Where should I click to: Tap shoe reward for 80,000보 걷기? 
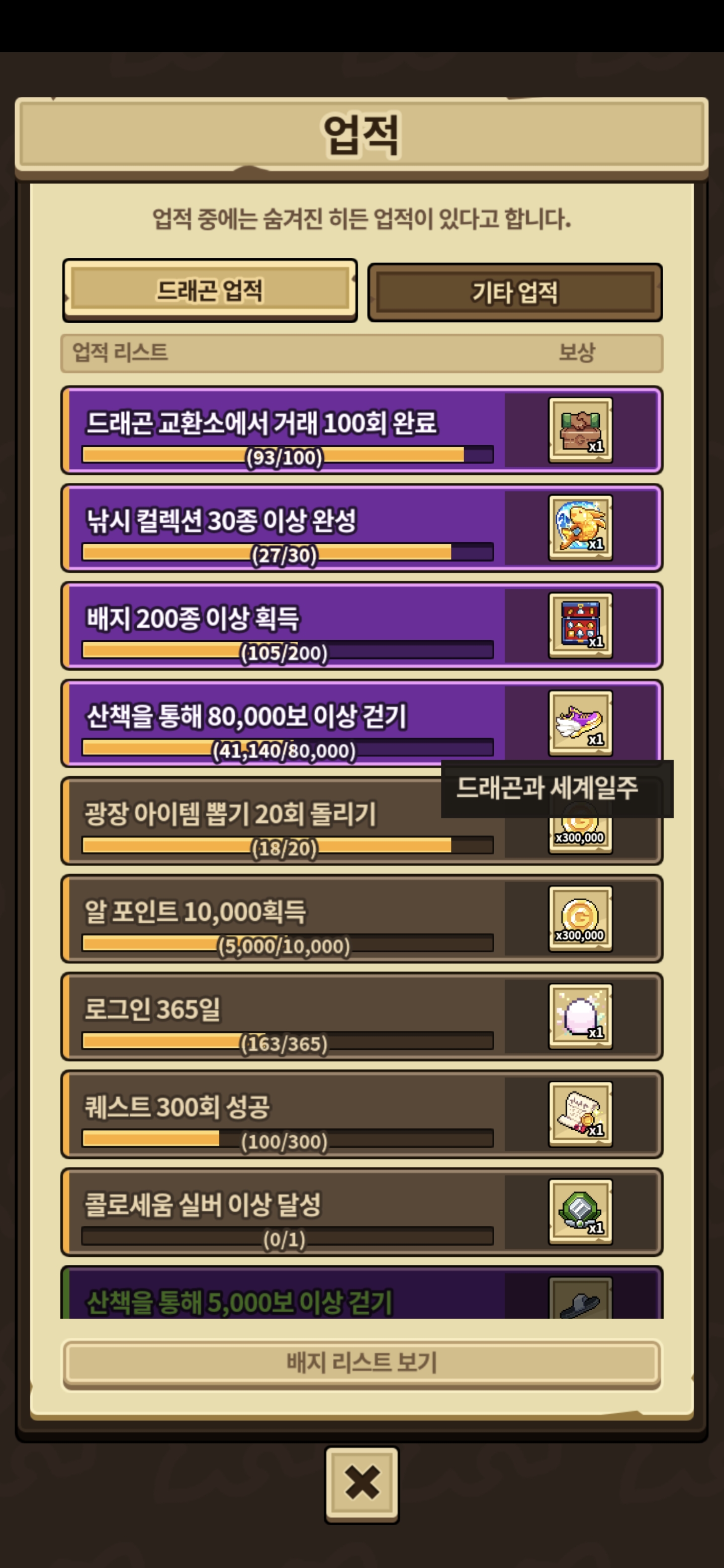(x=580, y=723)
